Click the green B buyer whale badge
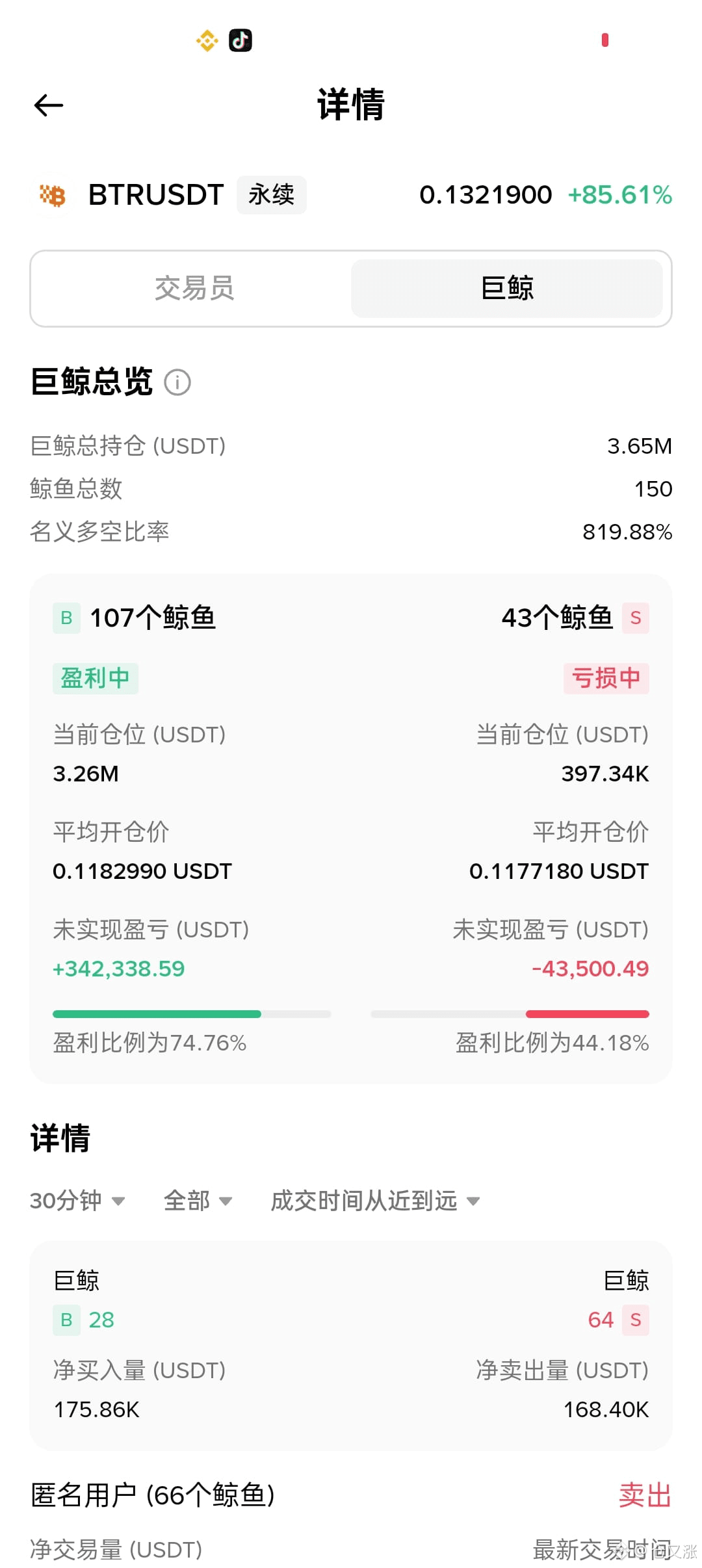Image resolution: width=702 pixels, height=1568 pixels. coord(66,618)
